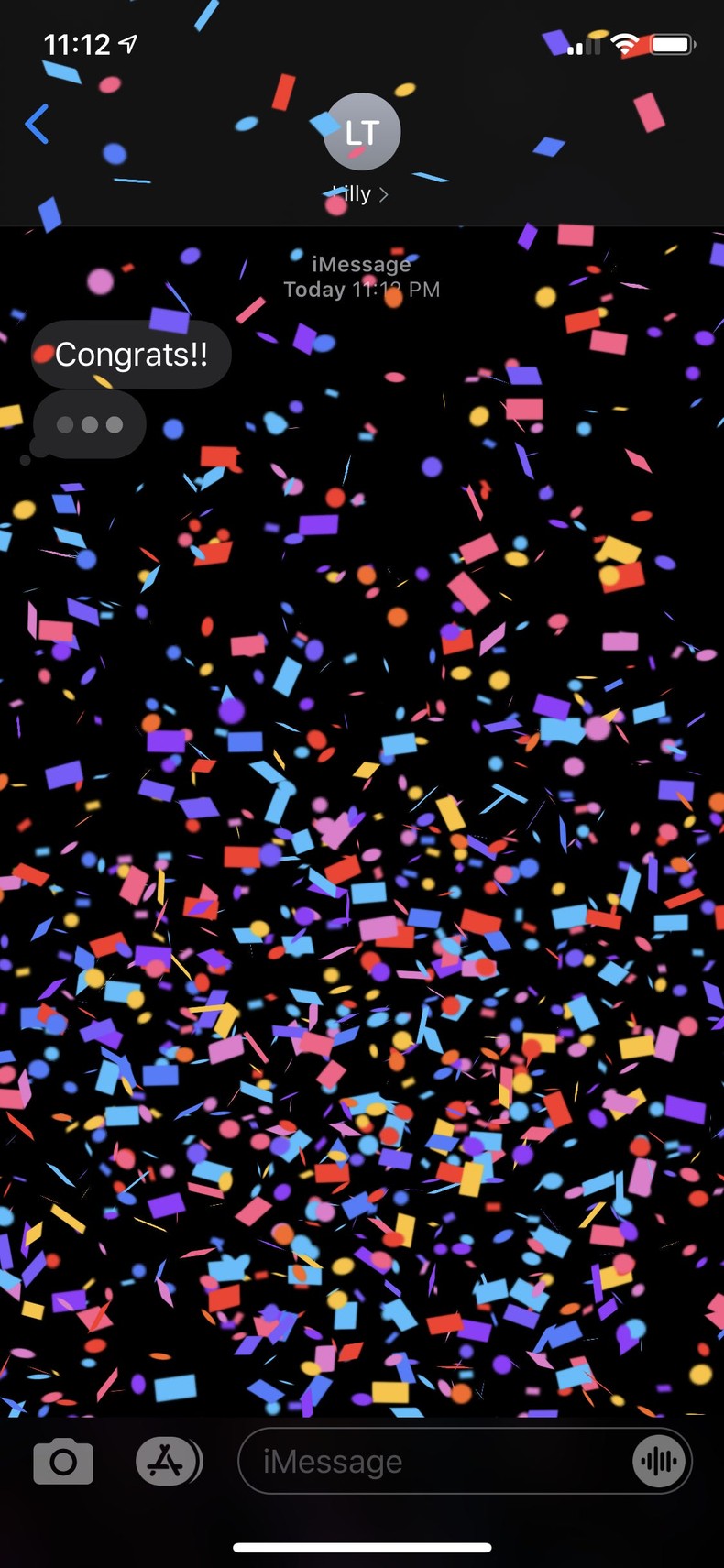Tap the battery indicator icon
Viewport: 724px width, 1568px height.
tap(672, 43)
